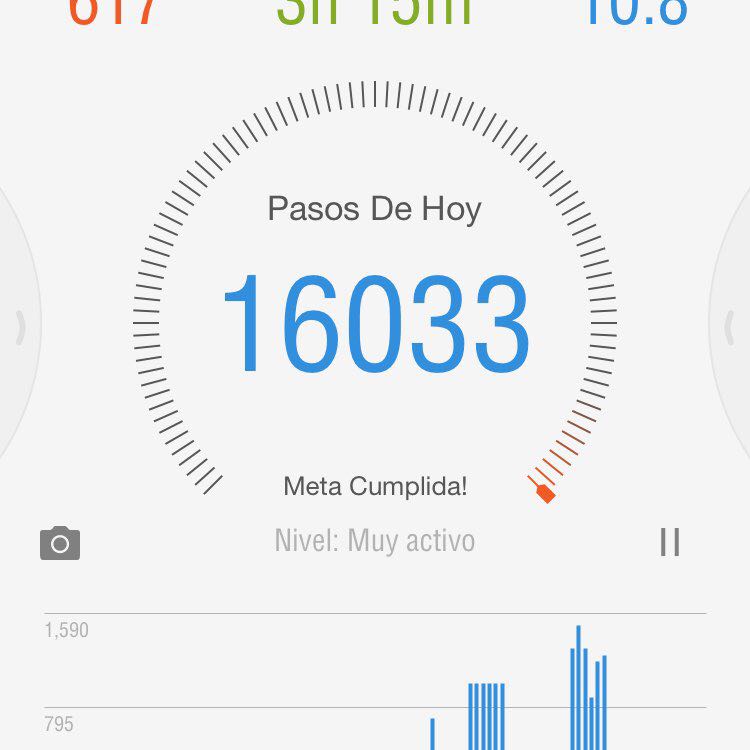Open the left side panel arrow
This screenshot has width=750, height=750.
click(20, 328)
